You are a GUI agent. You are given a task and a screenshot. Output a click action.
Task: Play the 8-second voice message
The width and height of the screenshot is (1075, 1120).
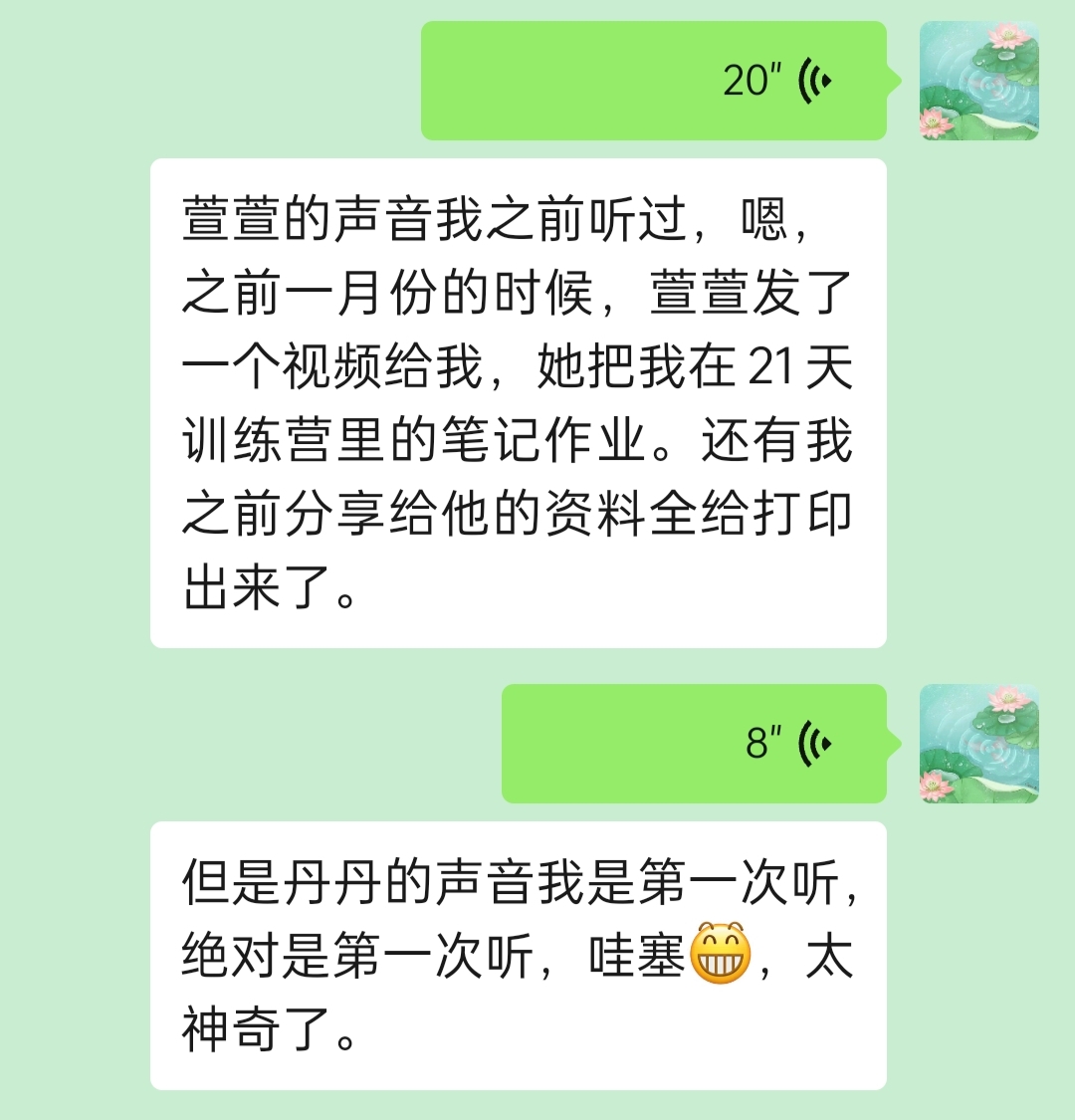(693, 744)
